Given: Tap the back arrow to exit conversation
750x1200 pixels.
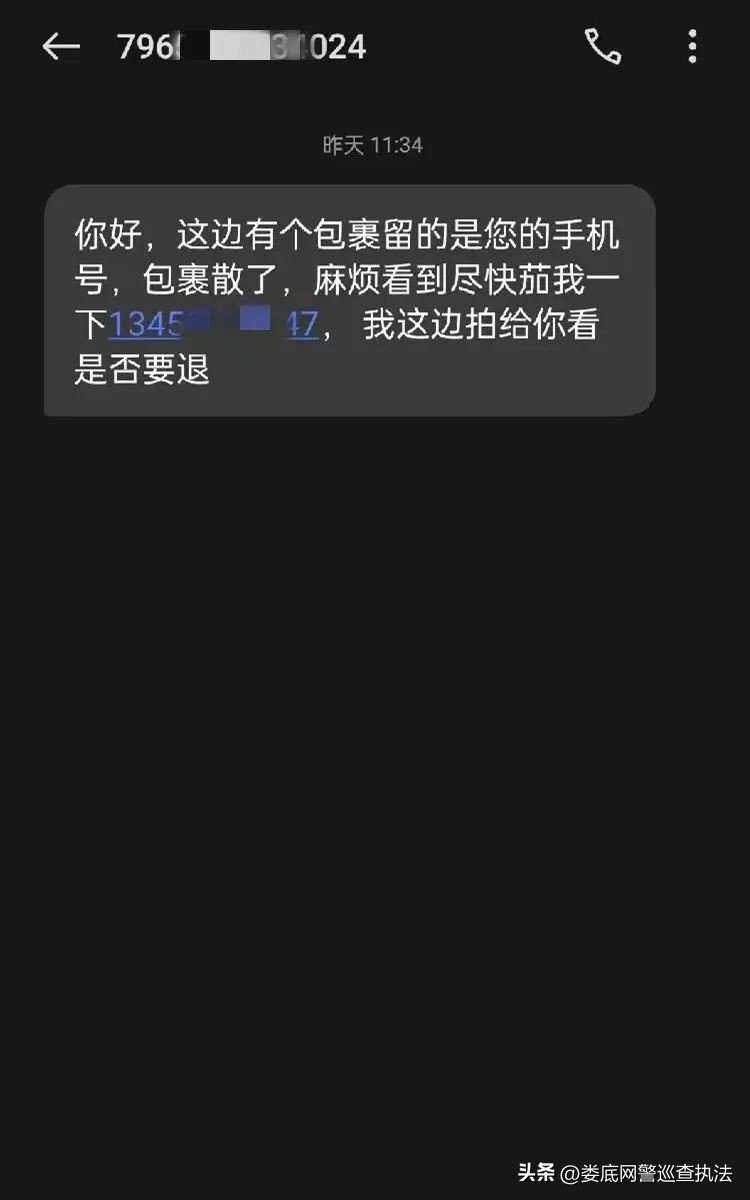Looking at the screenshot, I should (x=60, y=46).
